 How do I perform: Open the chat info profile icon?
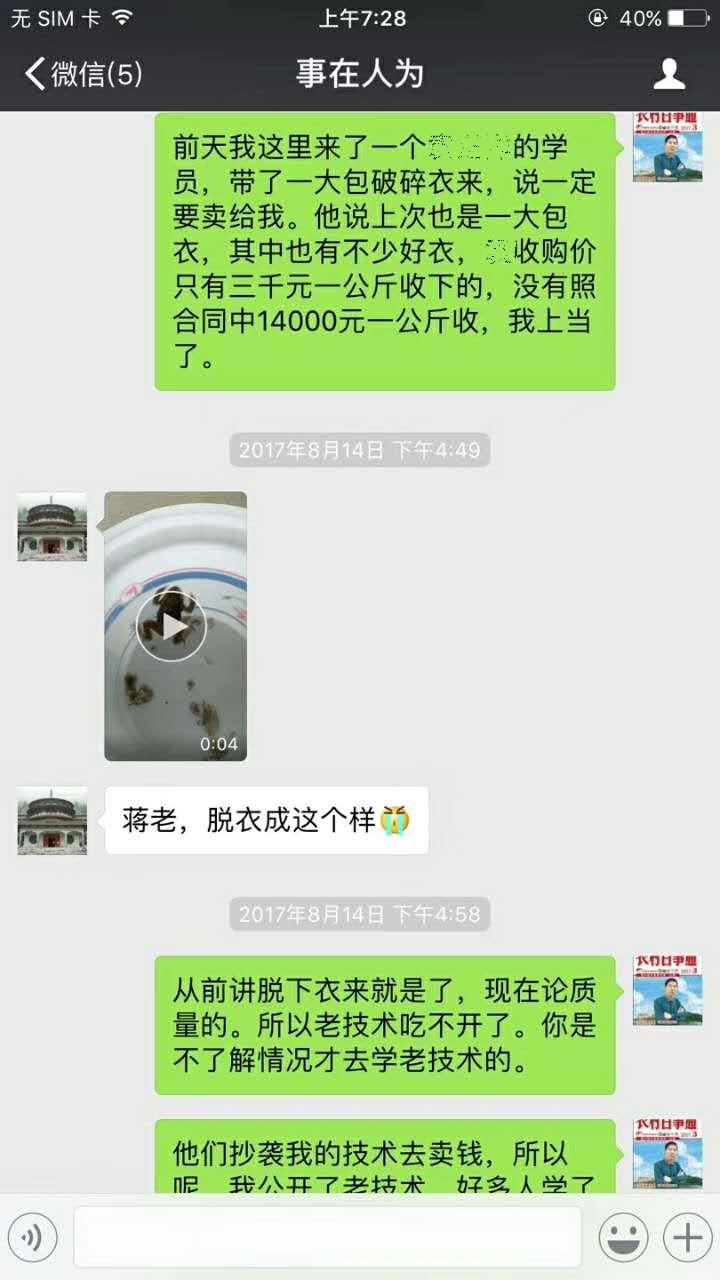click(669, 74)
